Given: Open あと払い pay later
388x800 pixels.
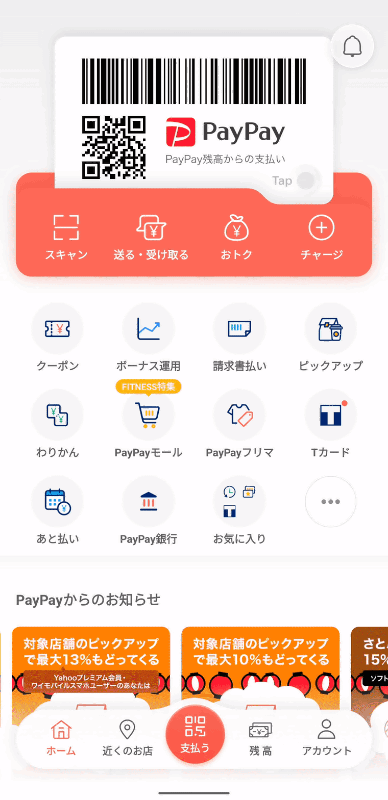Looking at the screenshot, I should (x=58, y=510).
